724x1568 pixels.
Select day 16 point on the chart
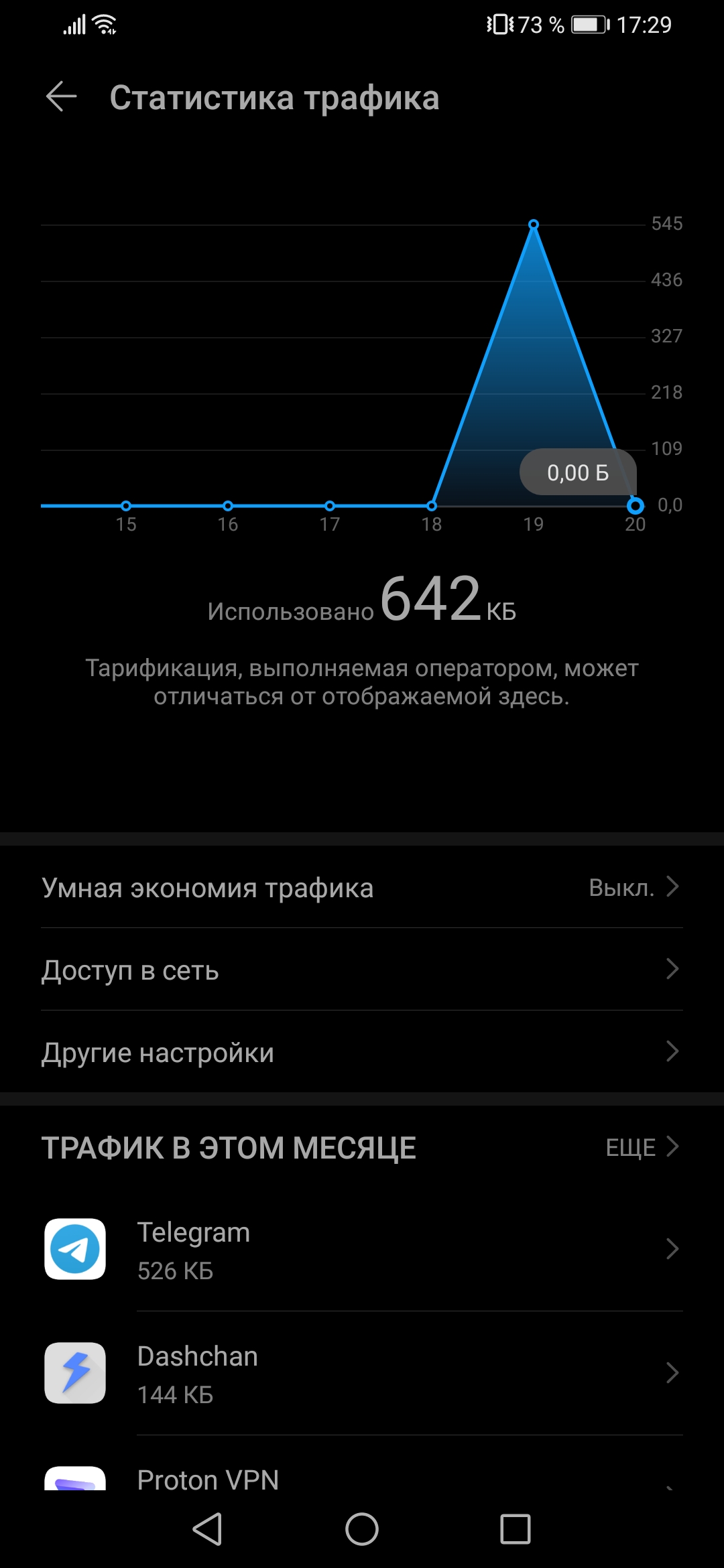(x=228, y=506)
